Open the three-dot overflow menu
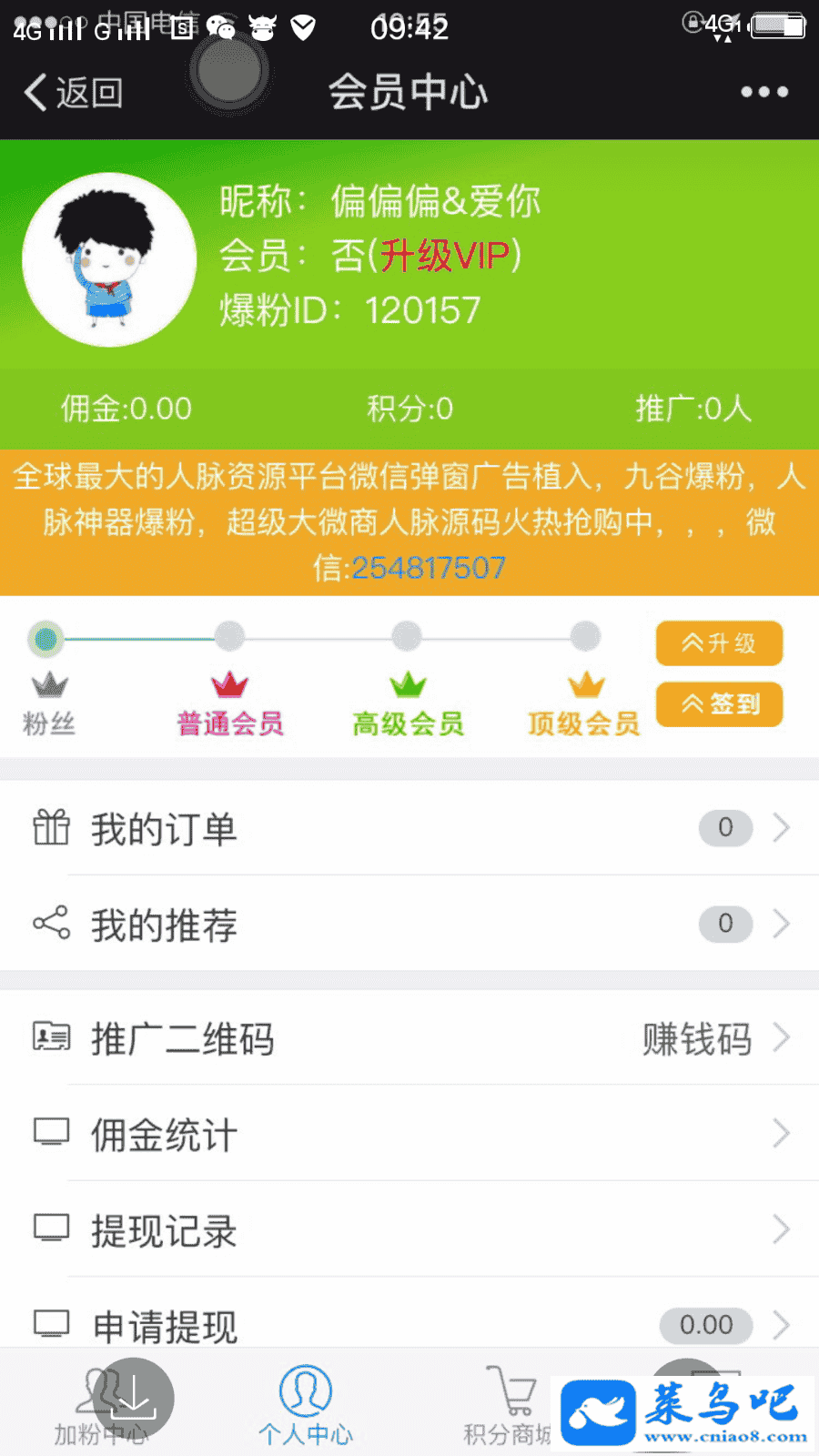The height and width of the screenshot is (1456, 819). [763, 92]
